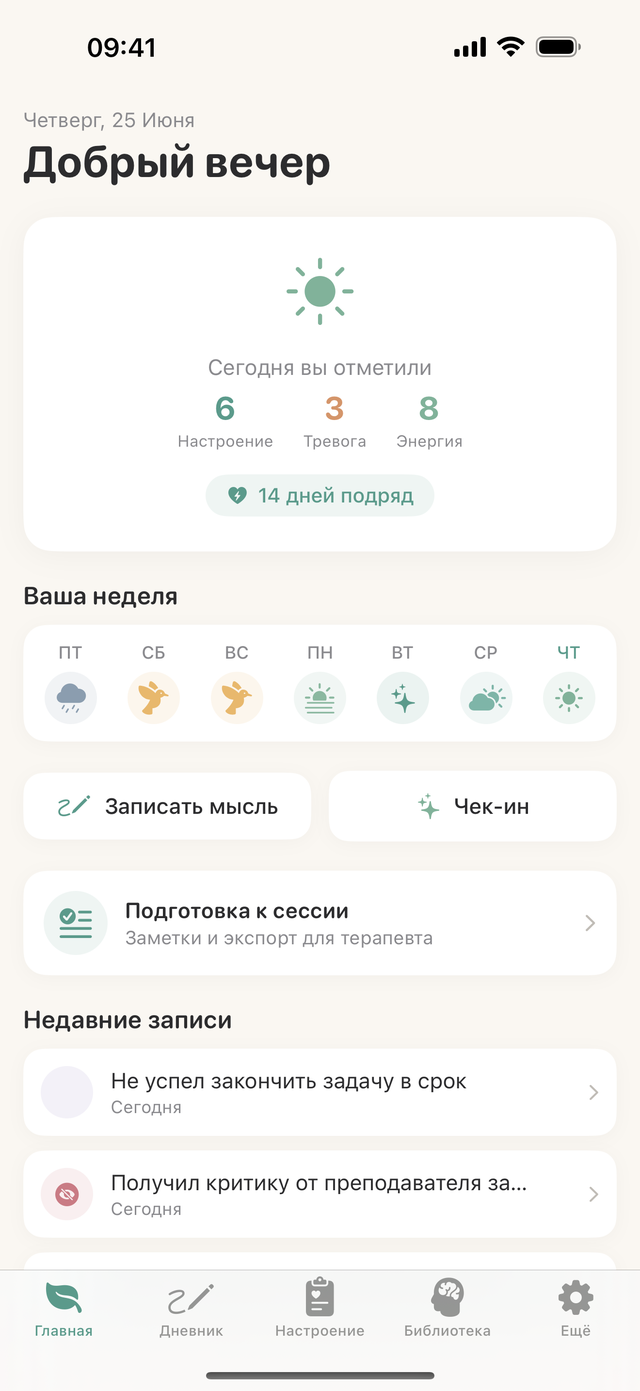Tap the Записать мысль button

167,806
